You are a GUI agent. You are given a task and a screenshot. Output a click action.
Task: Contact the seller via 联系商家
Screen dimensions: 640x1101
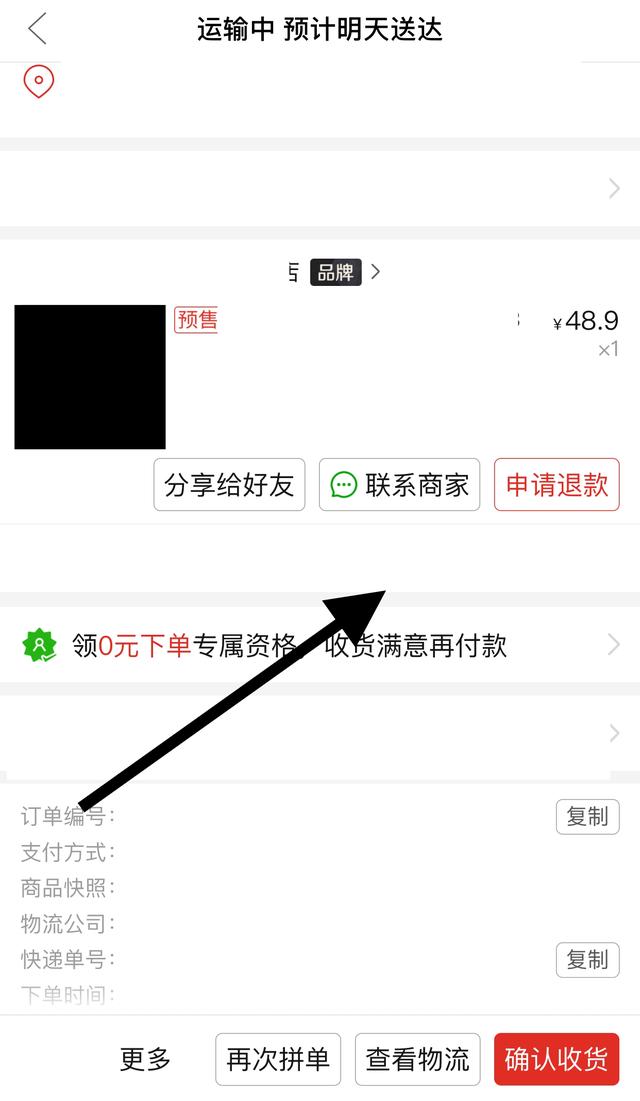tap(399, 484)
